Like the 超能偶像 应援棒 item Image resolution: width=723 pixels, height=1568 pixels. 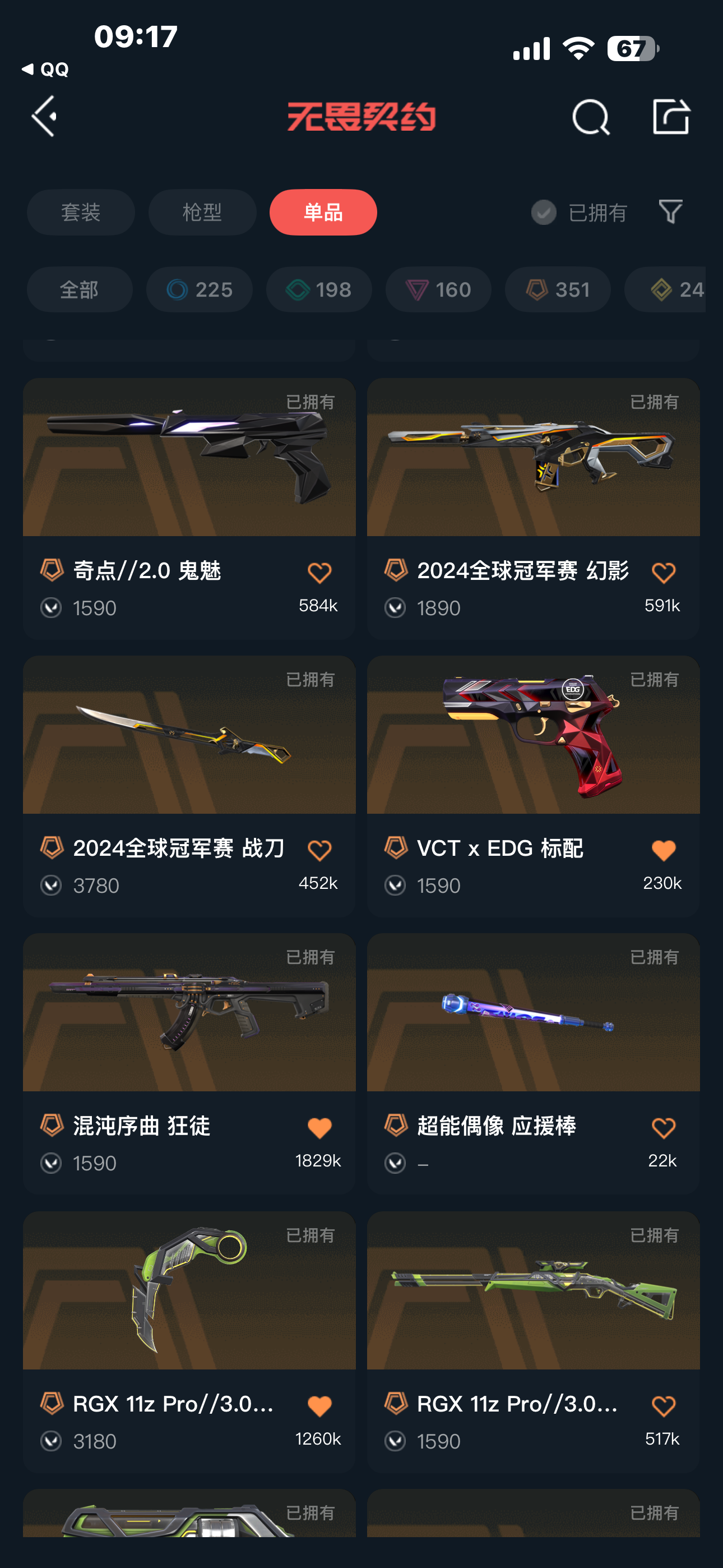coord(664,1128)
